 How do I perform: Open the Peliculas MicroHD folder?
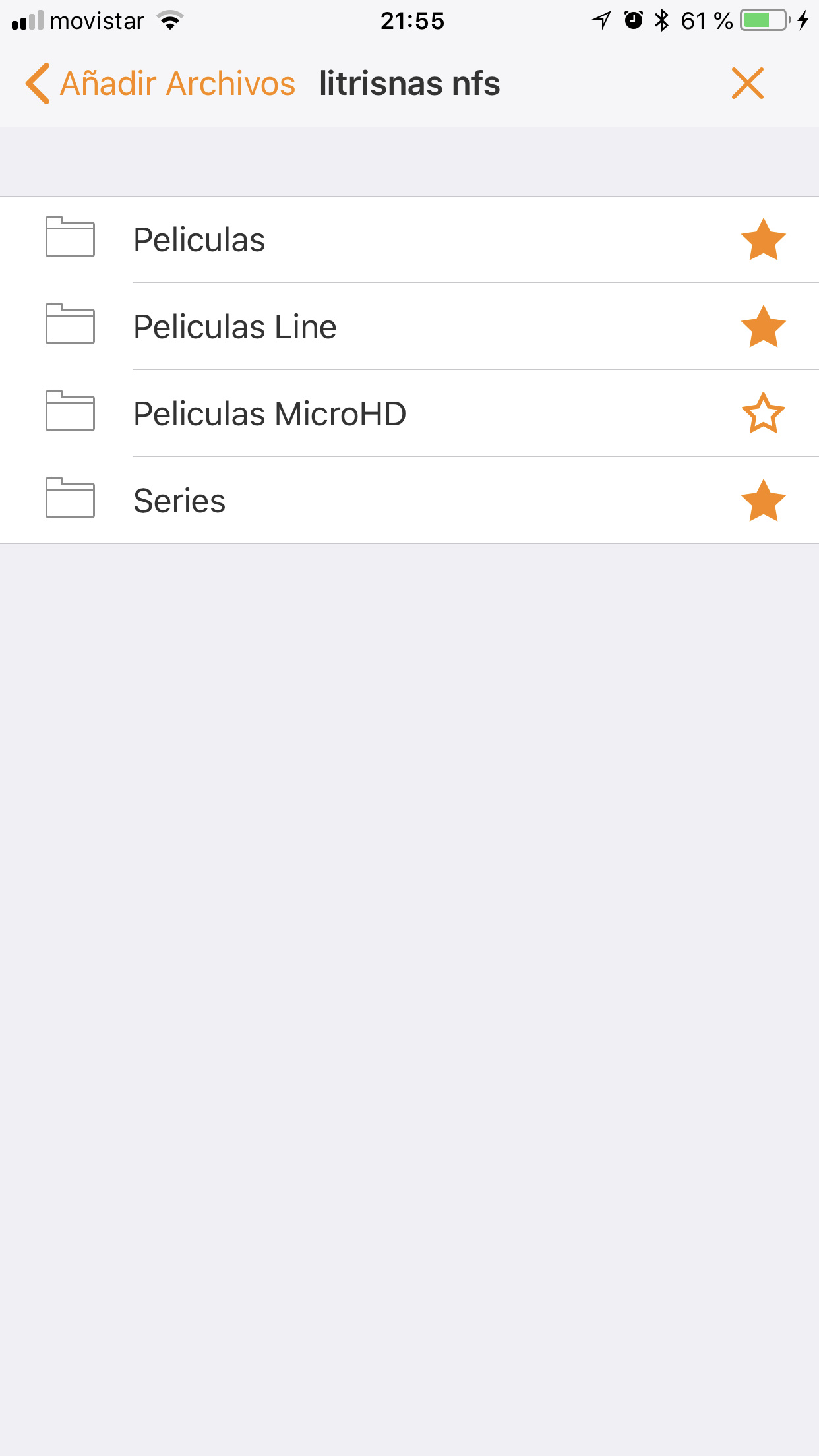click(269, 414)
